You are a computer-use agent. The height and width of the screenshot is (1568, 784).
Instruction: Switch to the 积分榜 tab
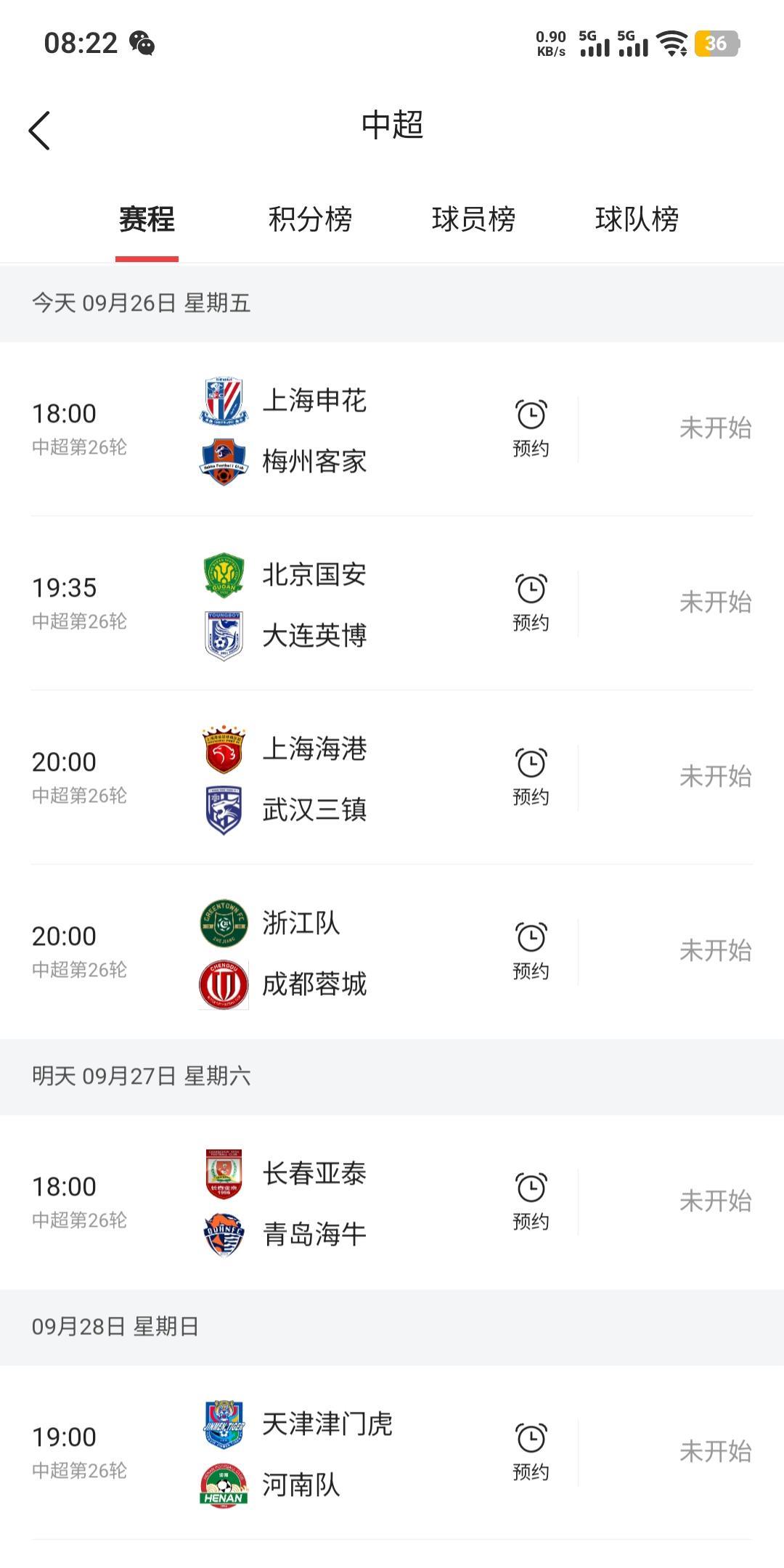point(310,219)
